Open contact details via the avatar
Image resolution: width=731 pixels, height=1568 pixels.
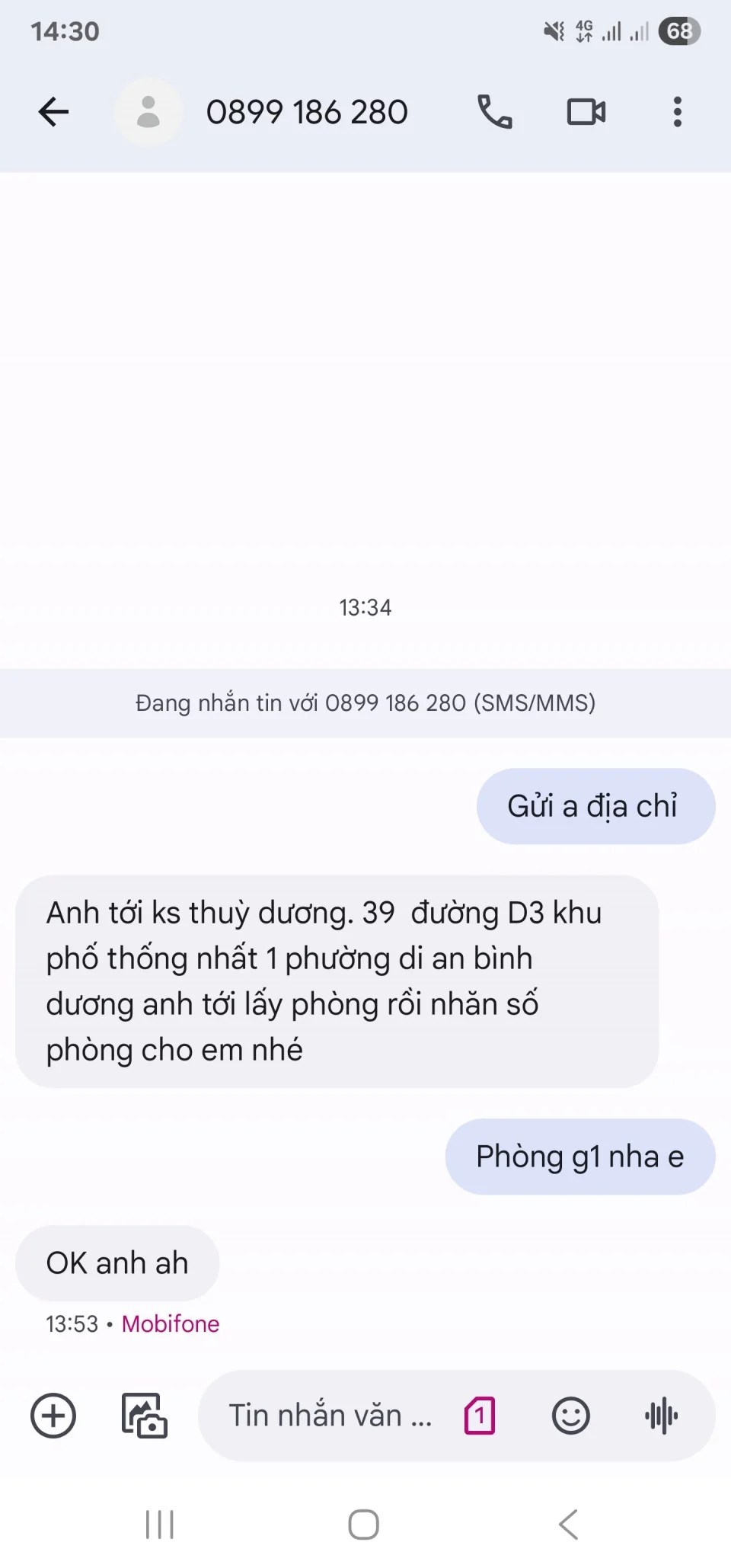pos(148,112)
